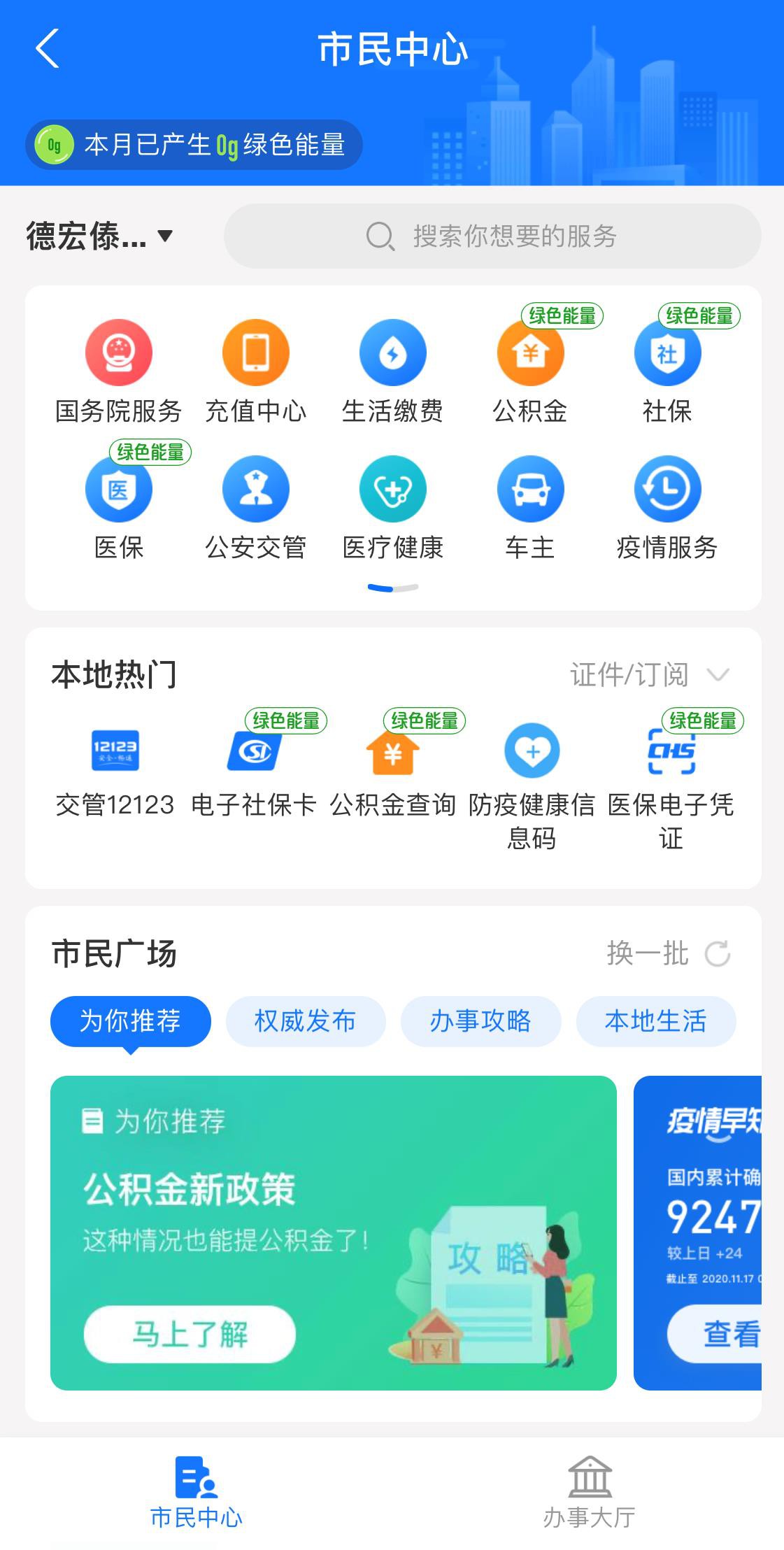The width and height of the screenshot is (784, 1550).
Task: Select the 办事攻略 tab
Action: (480, 1021)
